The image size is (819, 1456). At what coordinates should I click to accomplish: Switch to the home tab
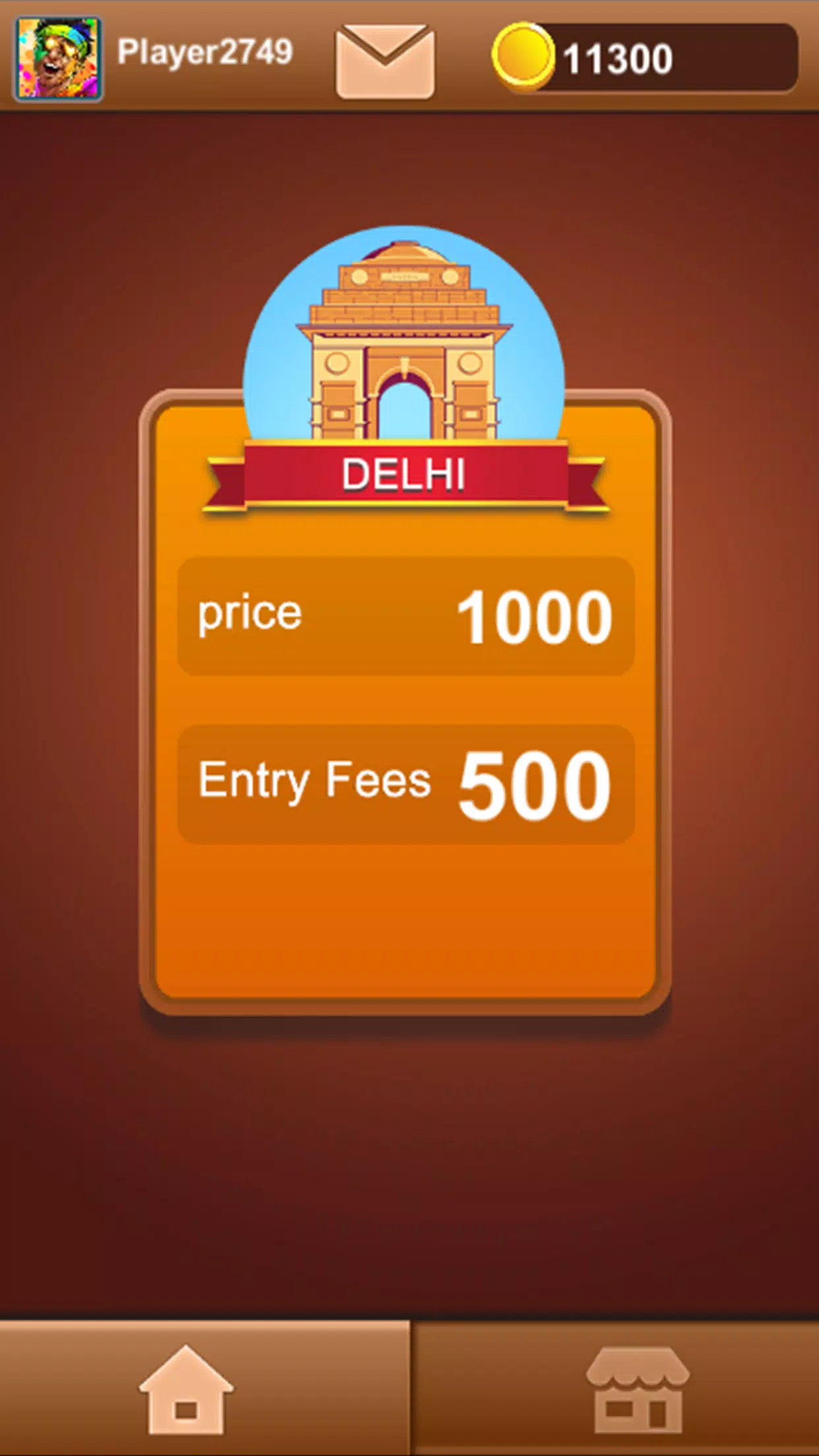[x=186, y=1389]
